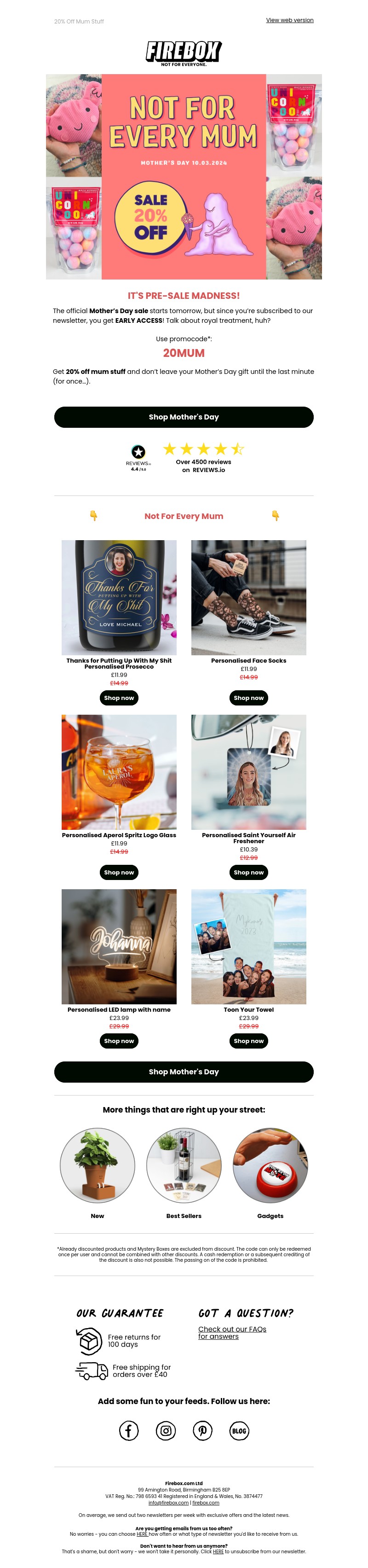Email info@firebox.com
The image size is (368, 1568).
point(168,1503)
